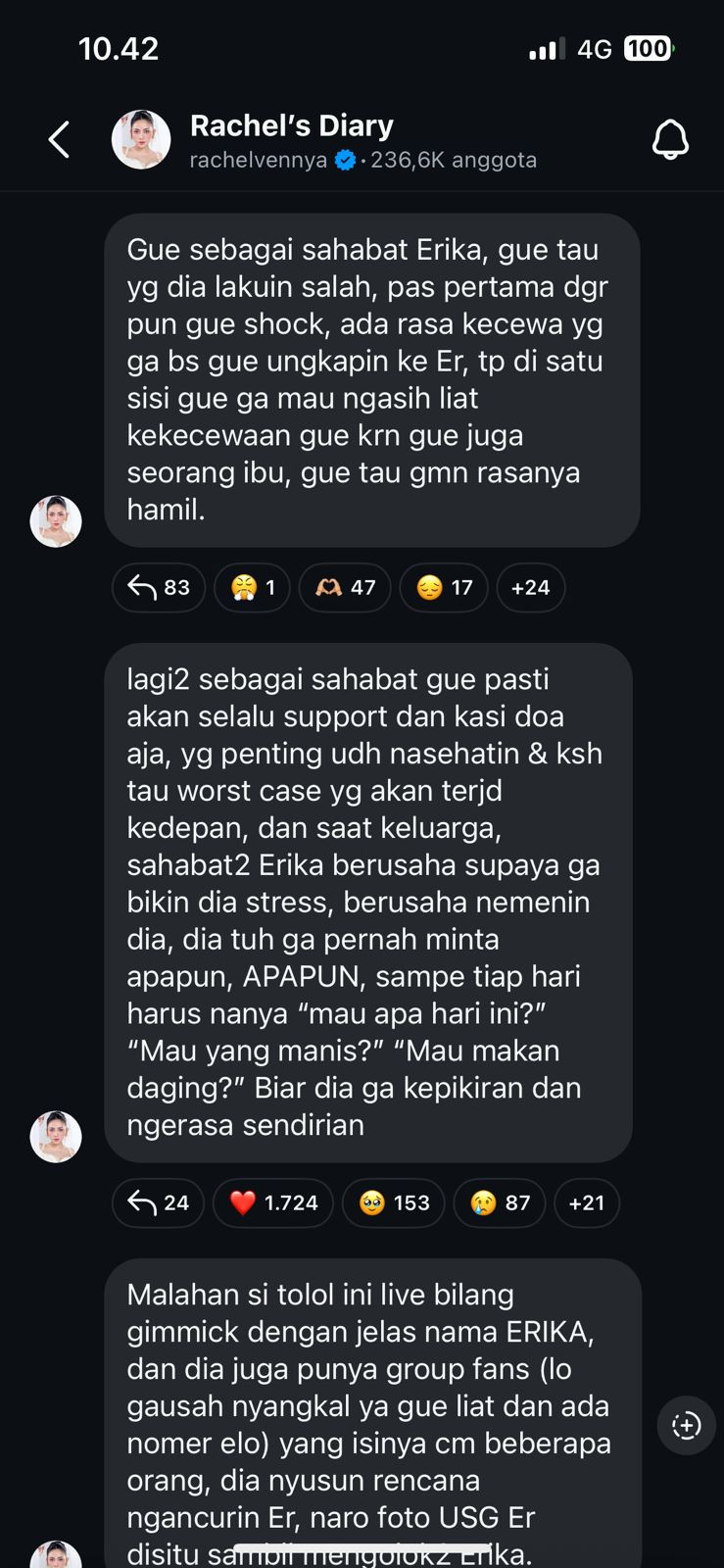Open the notifications bell for Rachel's Diary
Viewport: 724px width, 1568px height.
(670, 139)
